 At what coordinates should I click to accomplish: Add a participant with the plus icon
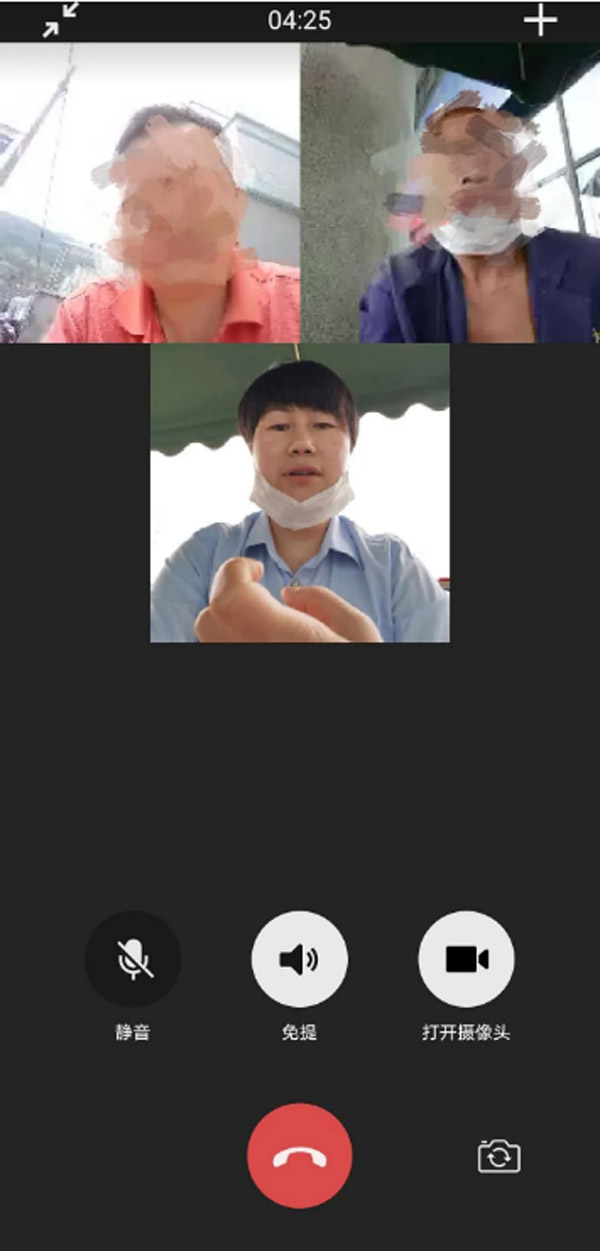(x=540, y=21)
